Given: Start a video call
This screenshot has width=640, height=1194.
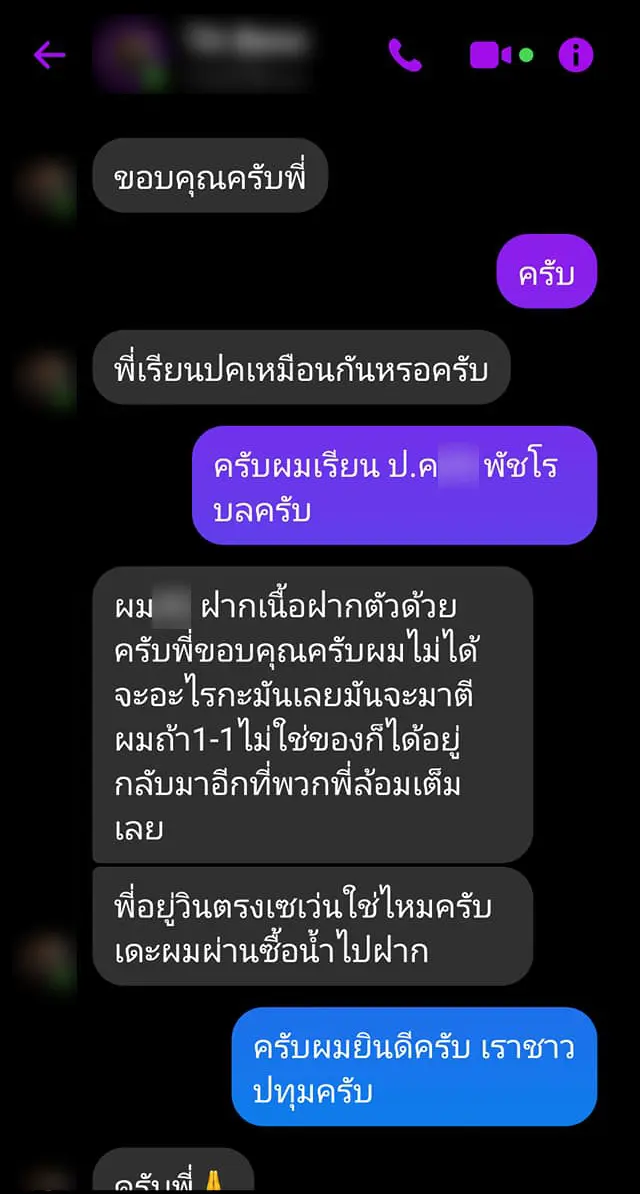Looking at the screenshot, I should click(491, 55).
